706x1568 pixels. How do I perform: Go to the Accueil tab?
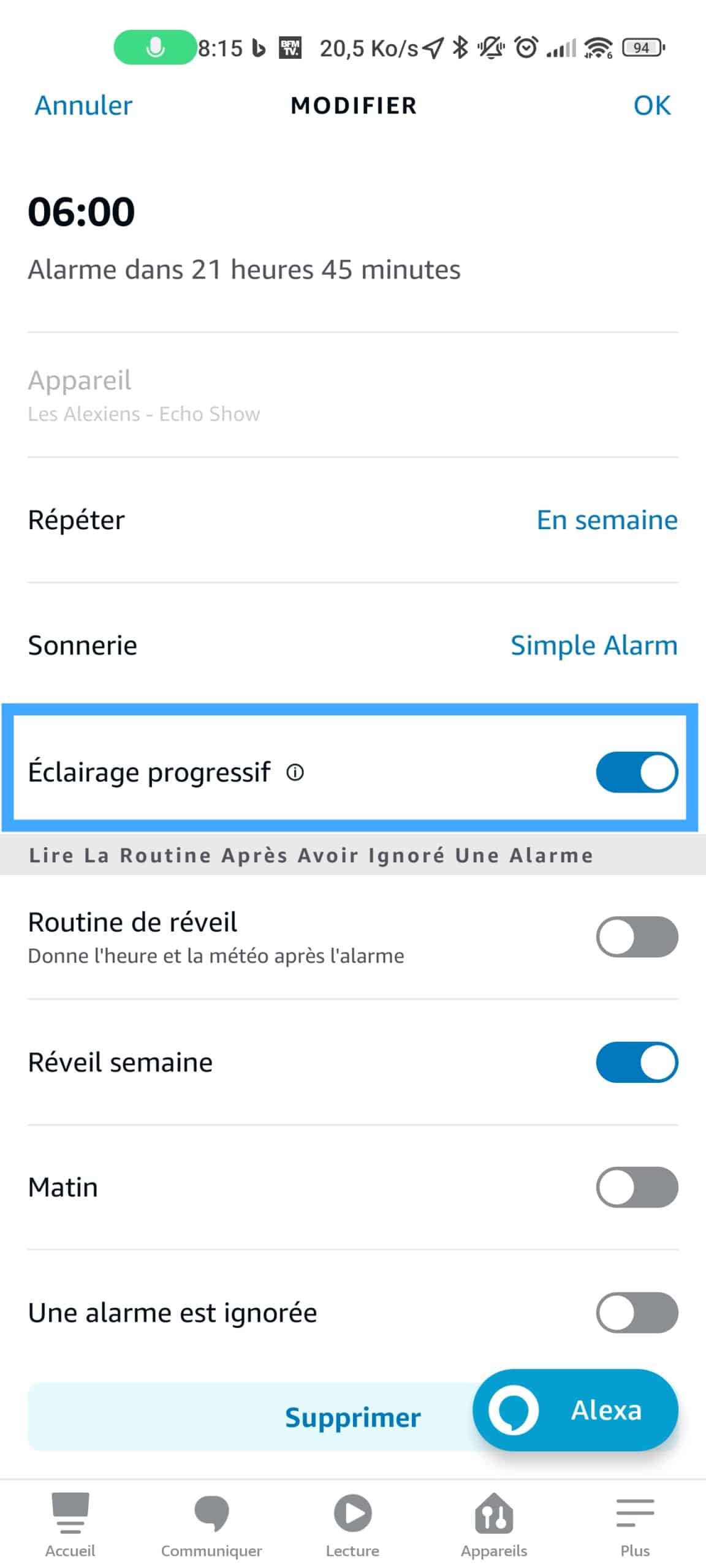coord(70,1525)
